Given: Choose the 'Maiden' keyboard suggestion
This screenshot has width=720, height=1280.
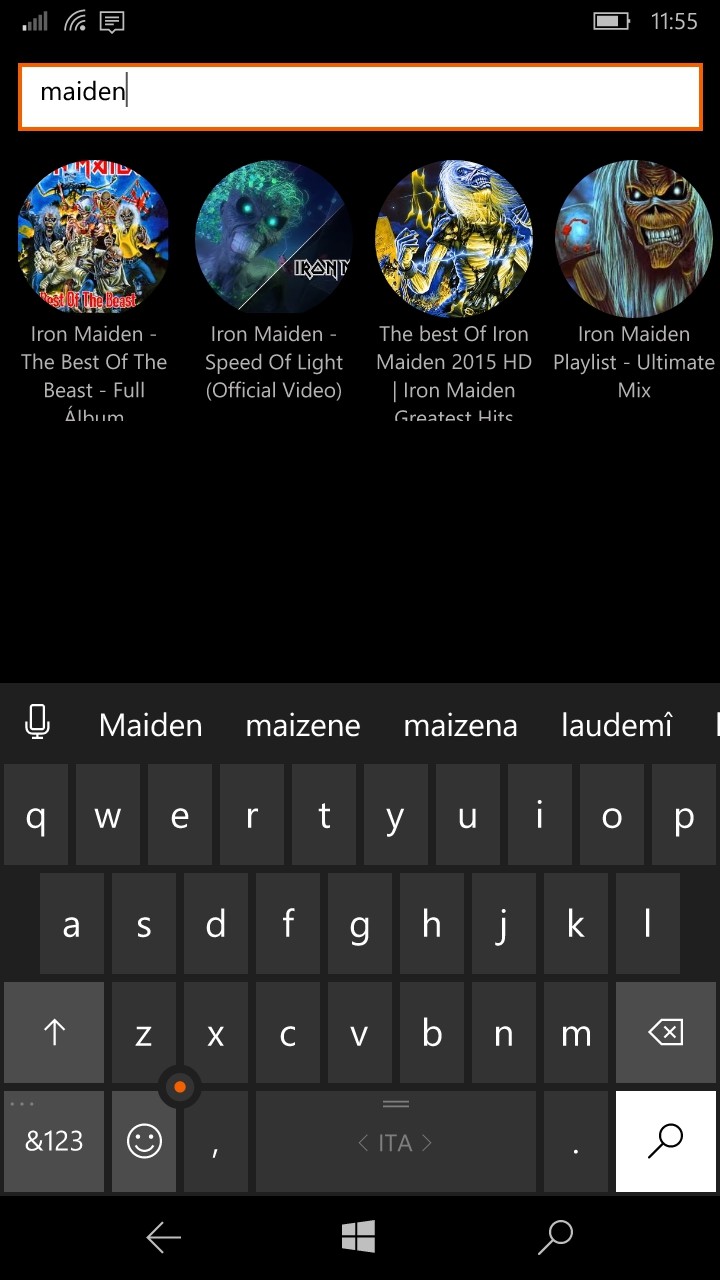Looking at the screenshot, I should tap(150, 725).
